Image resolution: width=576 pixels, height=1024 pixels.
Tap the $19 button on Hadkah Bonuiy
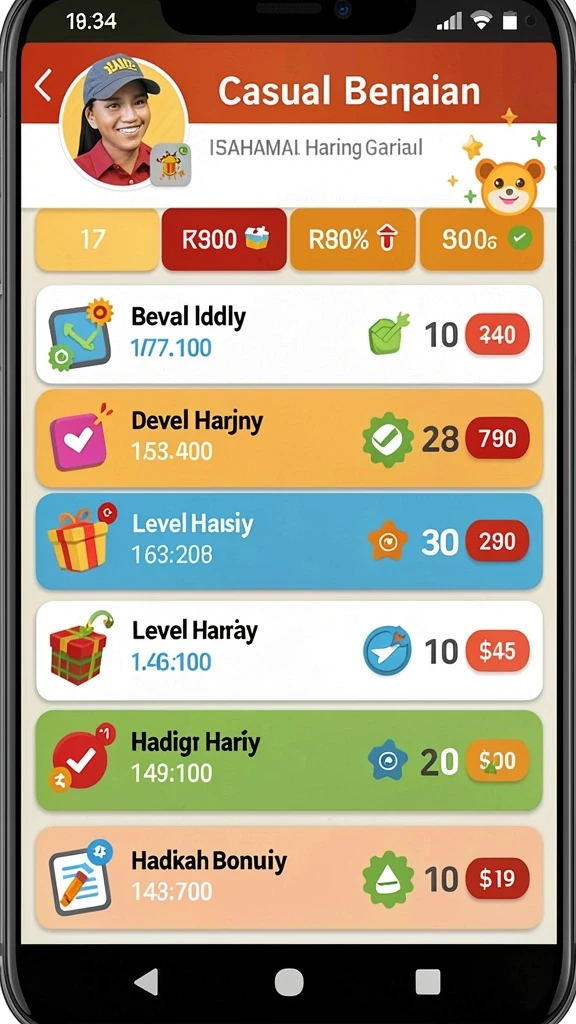click(x=497, y=878)
